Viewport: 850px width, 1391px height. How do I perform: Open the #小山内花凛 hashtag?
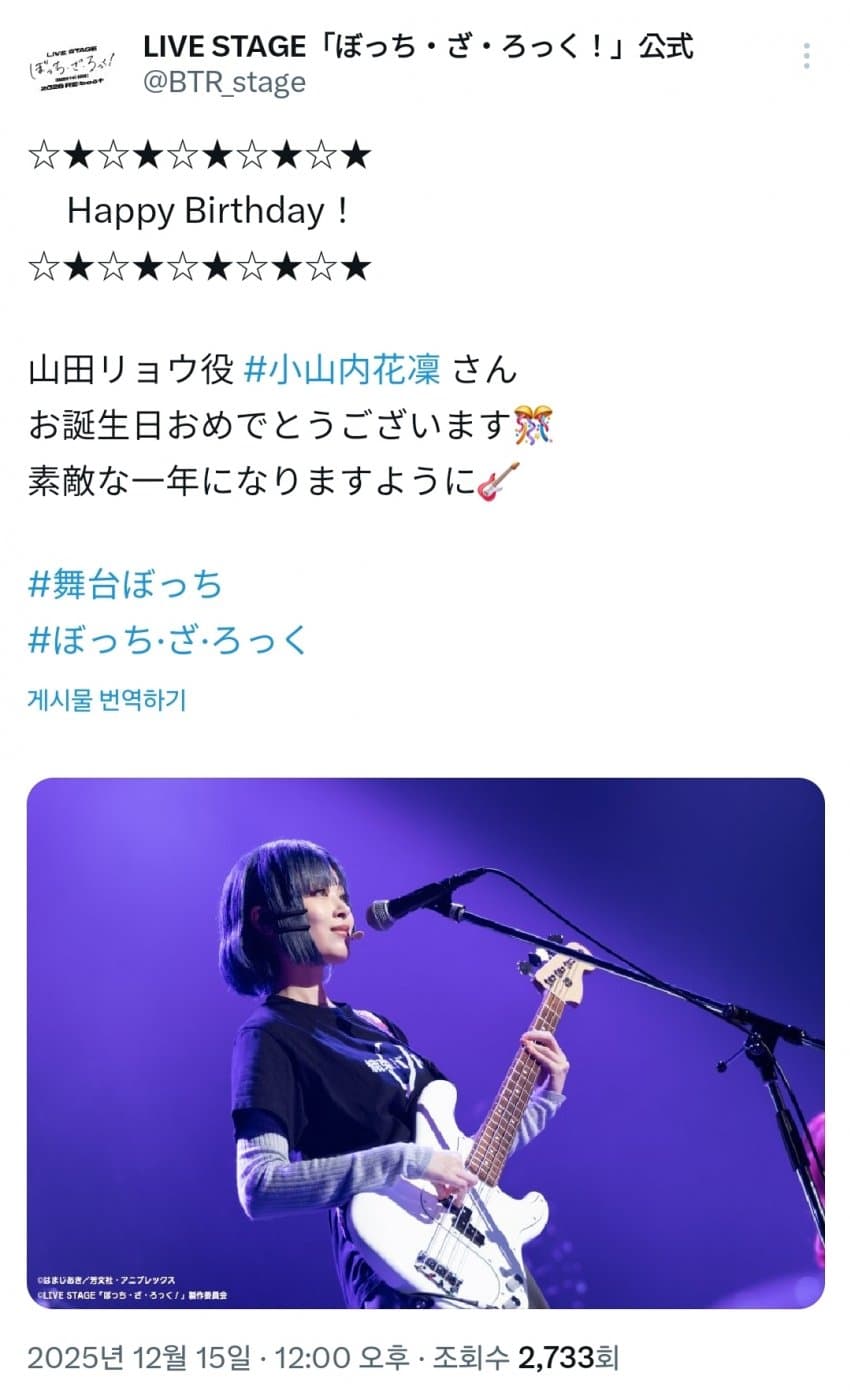[x=342, y=370]
